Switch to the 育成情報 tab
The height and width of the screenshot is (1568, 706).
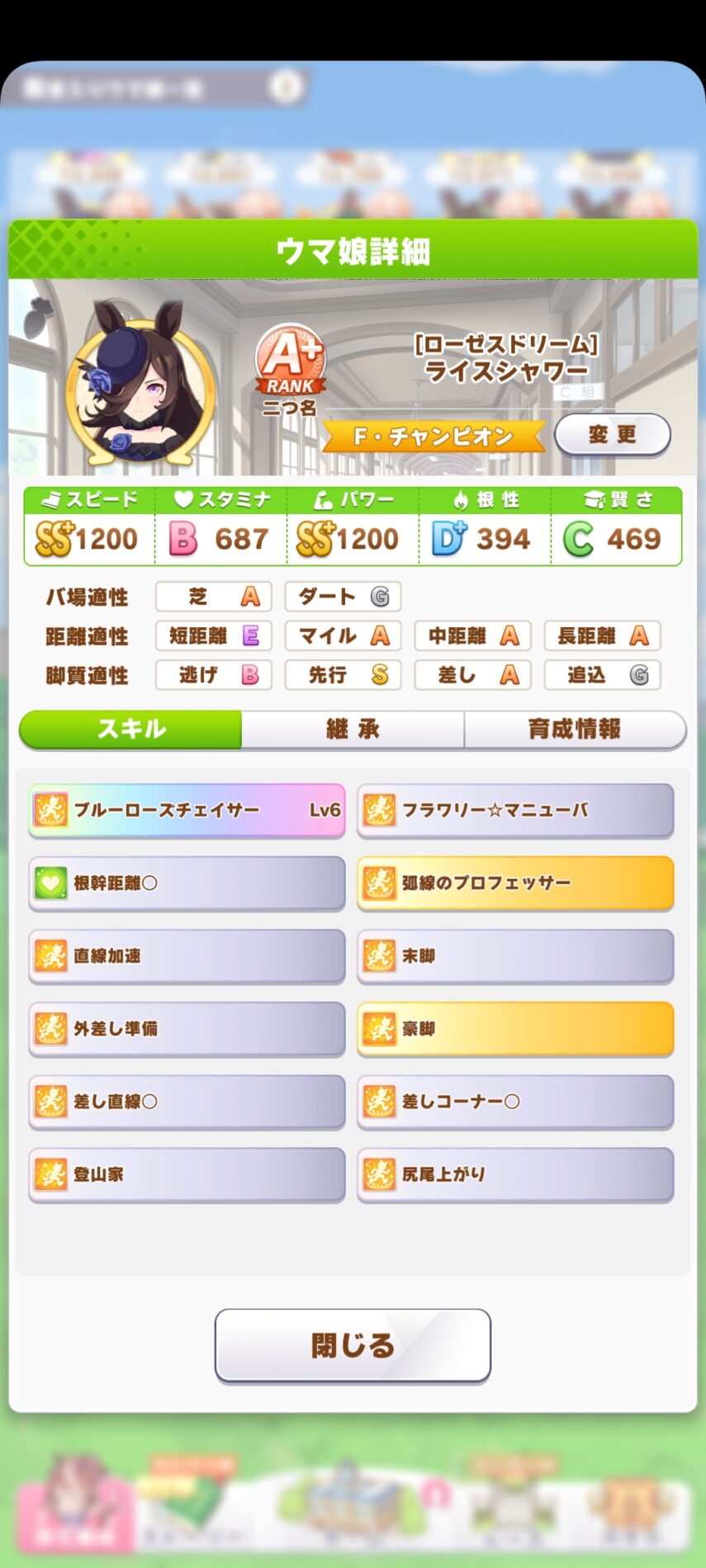(575, 729)
